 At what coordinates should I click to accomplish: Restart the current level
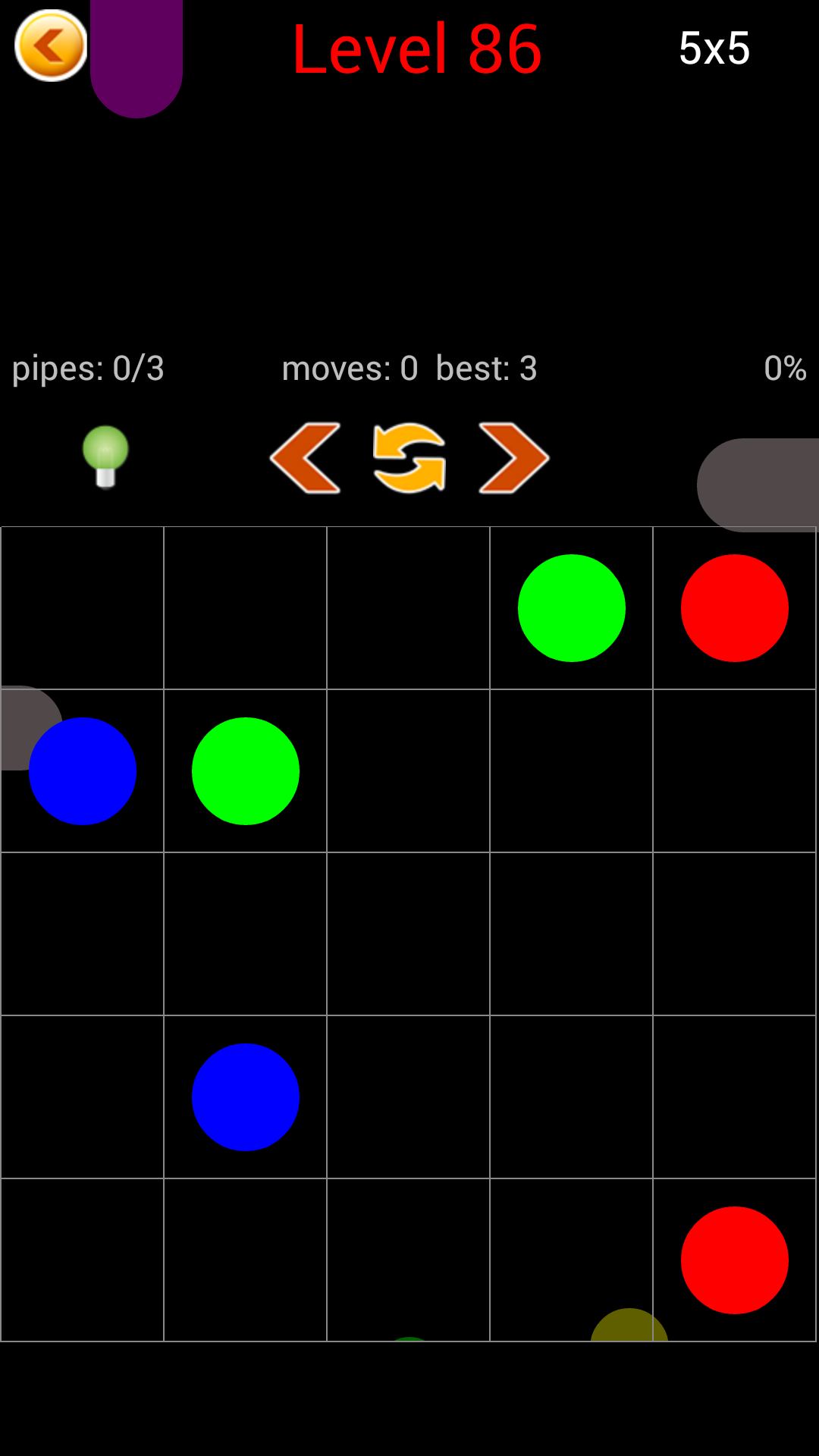tap(409, 458)
